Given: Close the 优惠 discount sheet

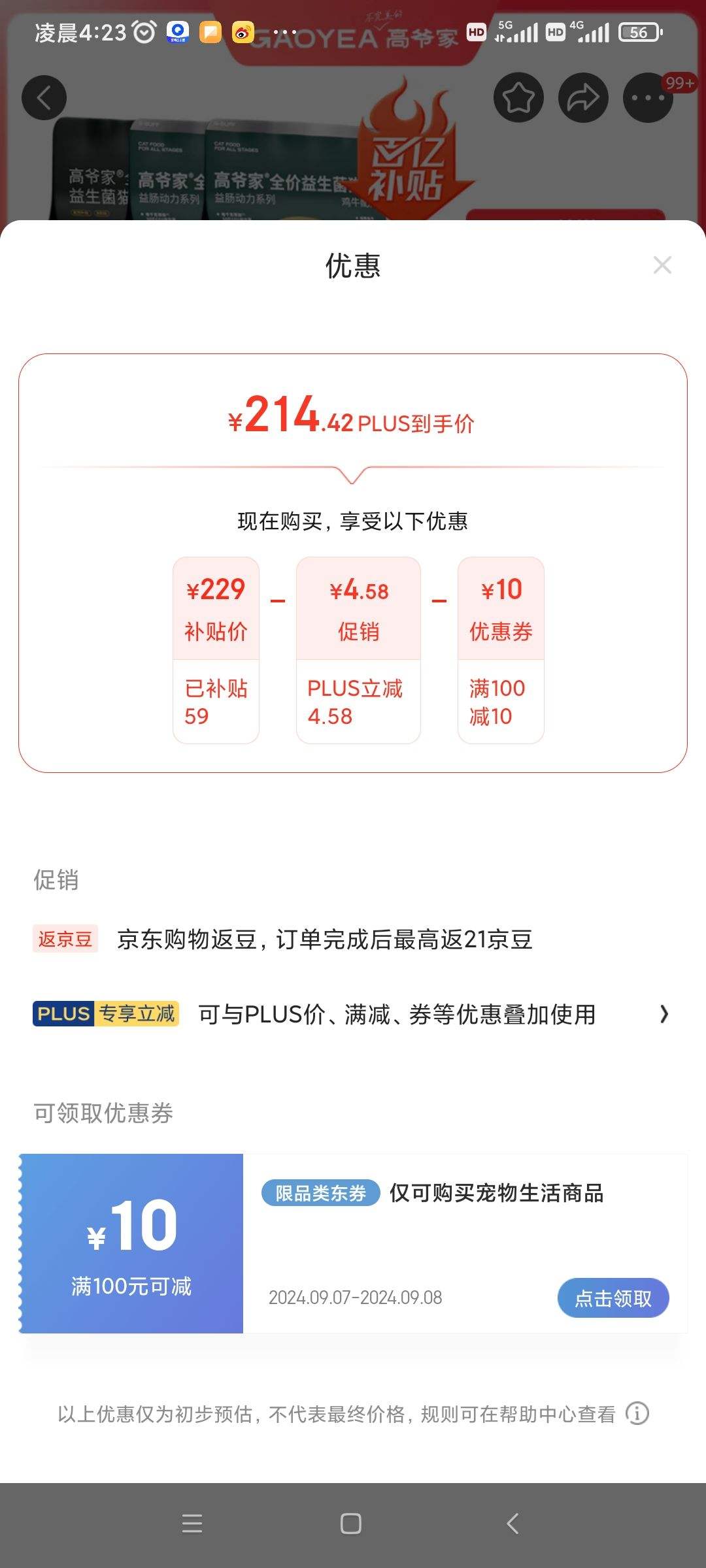Looking at the screenshot, I should pyautogui.click(x=662, y=265).
